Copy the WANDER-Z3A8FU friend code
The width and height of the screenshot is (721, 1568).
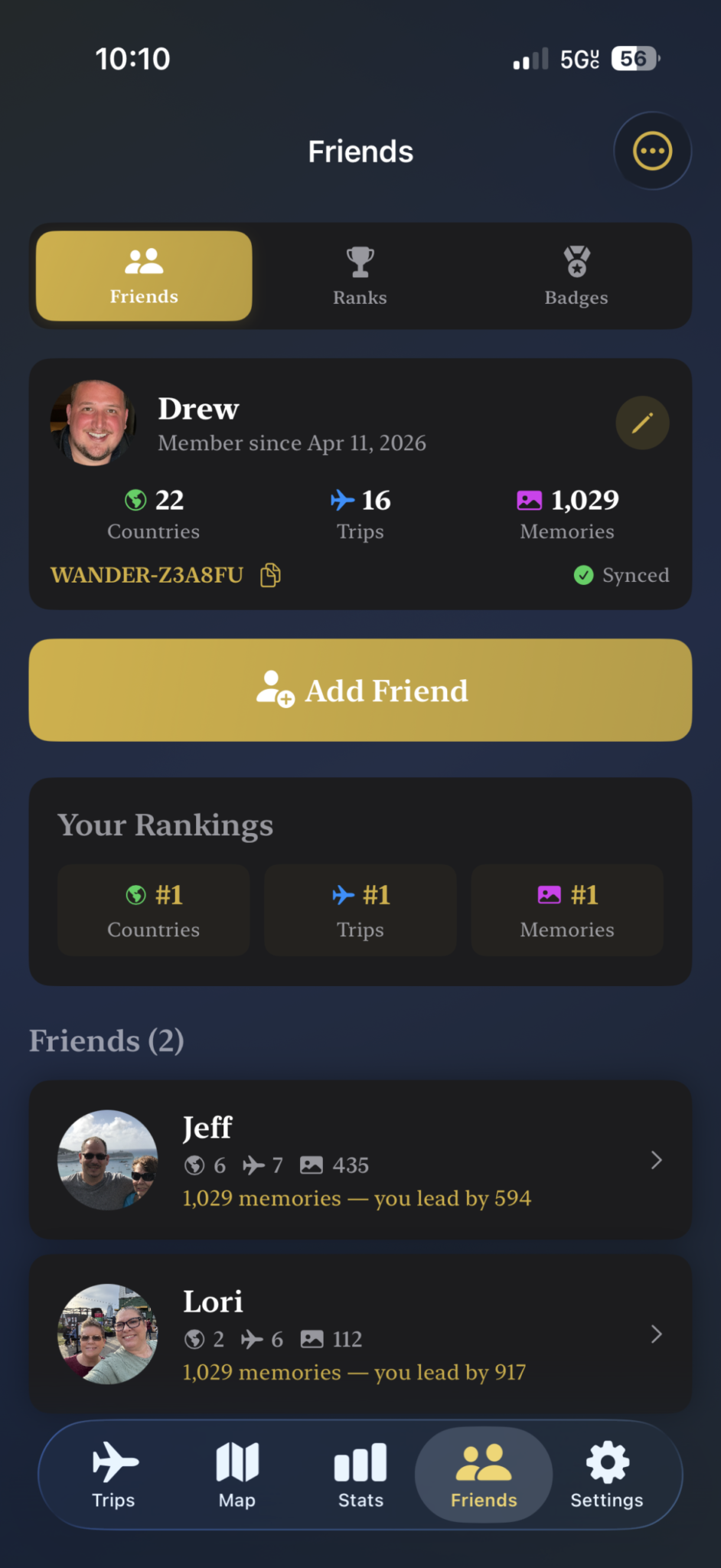271,574
